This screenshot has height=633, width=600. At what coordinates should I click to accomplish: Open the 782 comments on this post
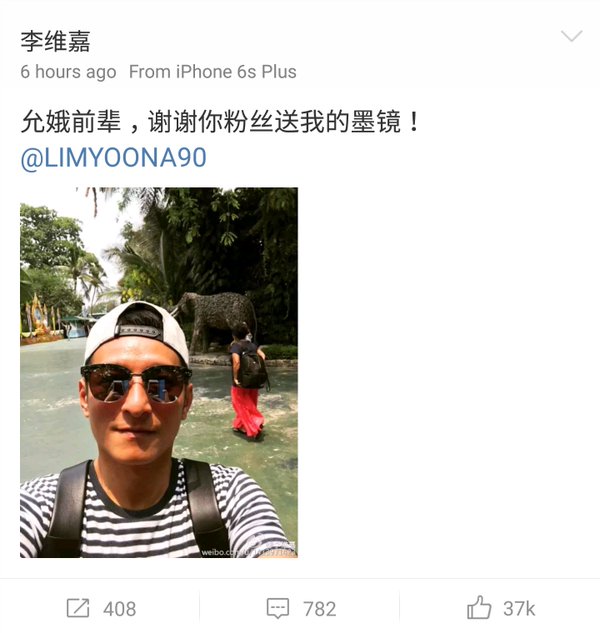[300, 608]
